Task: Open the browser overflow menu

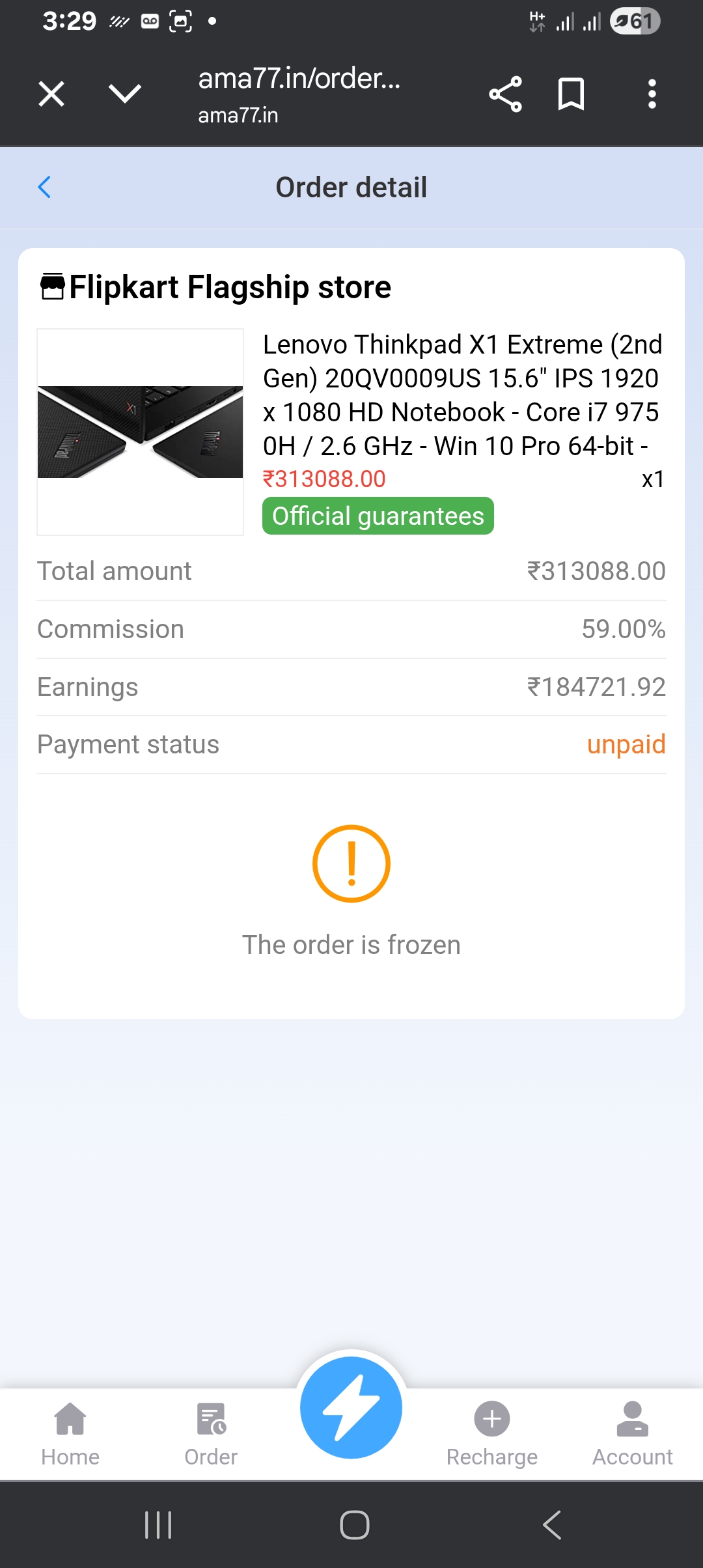Action: (652, 94)
